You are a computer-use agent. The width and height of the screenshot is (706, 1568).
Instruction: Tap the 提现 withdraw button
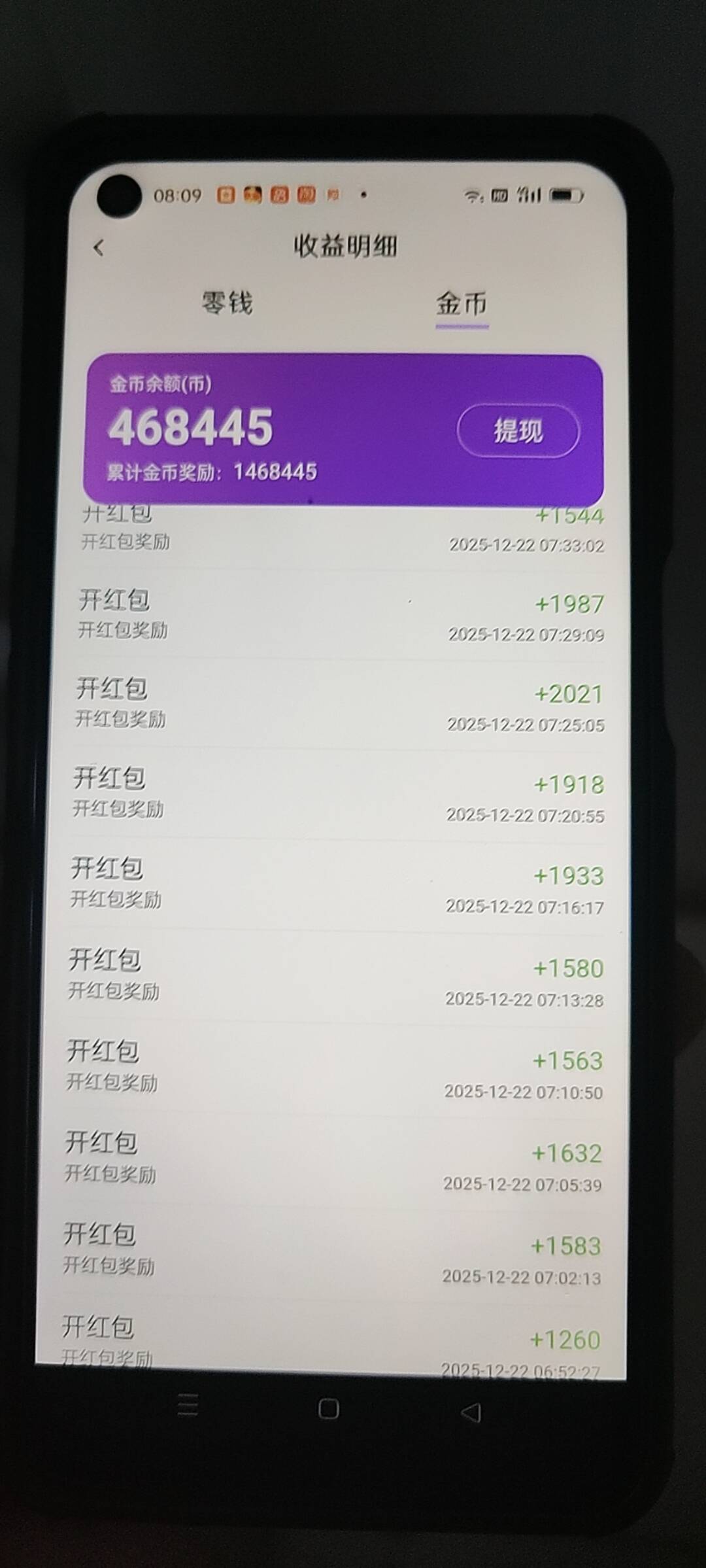518,431
